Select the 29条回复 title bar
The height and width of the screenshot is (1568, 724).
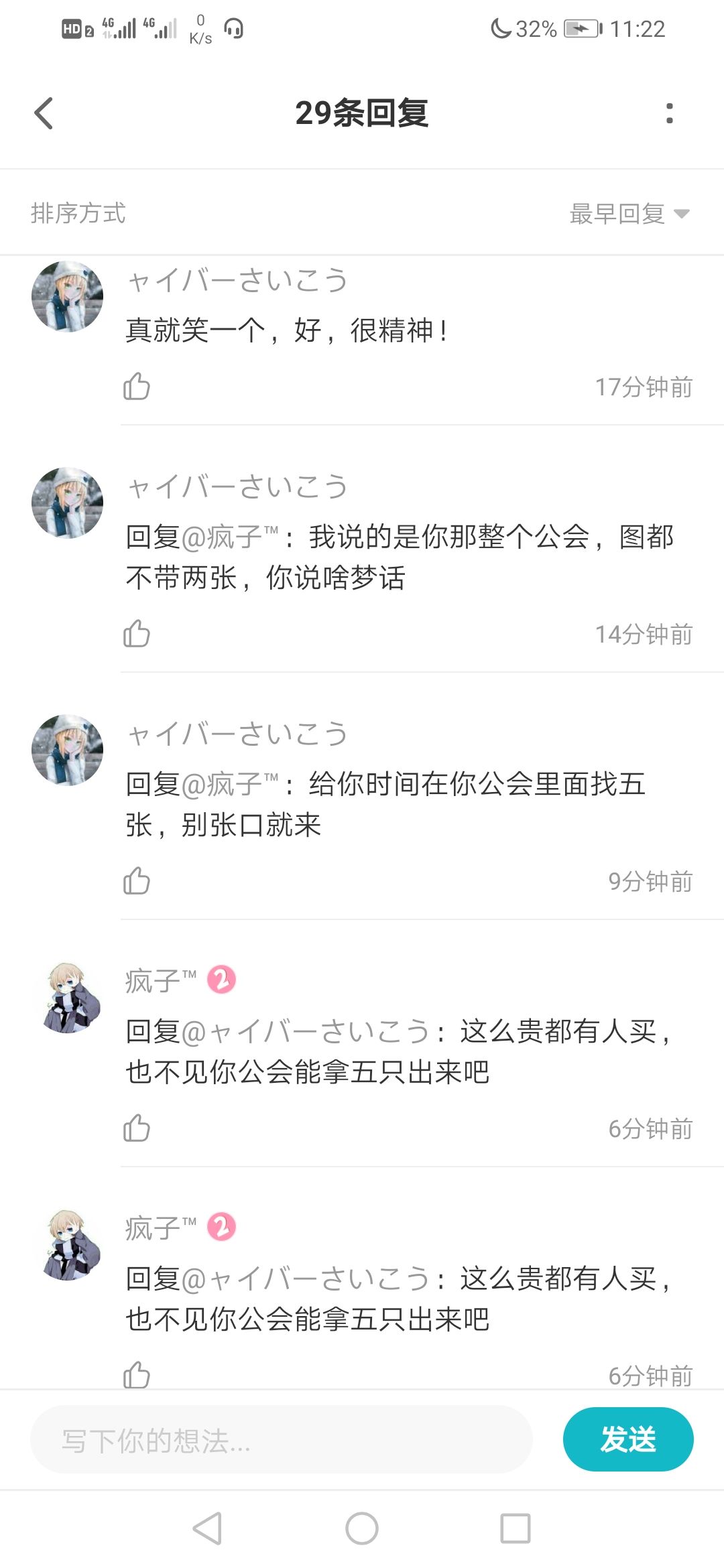point(362,114)
